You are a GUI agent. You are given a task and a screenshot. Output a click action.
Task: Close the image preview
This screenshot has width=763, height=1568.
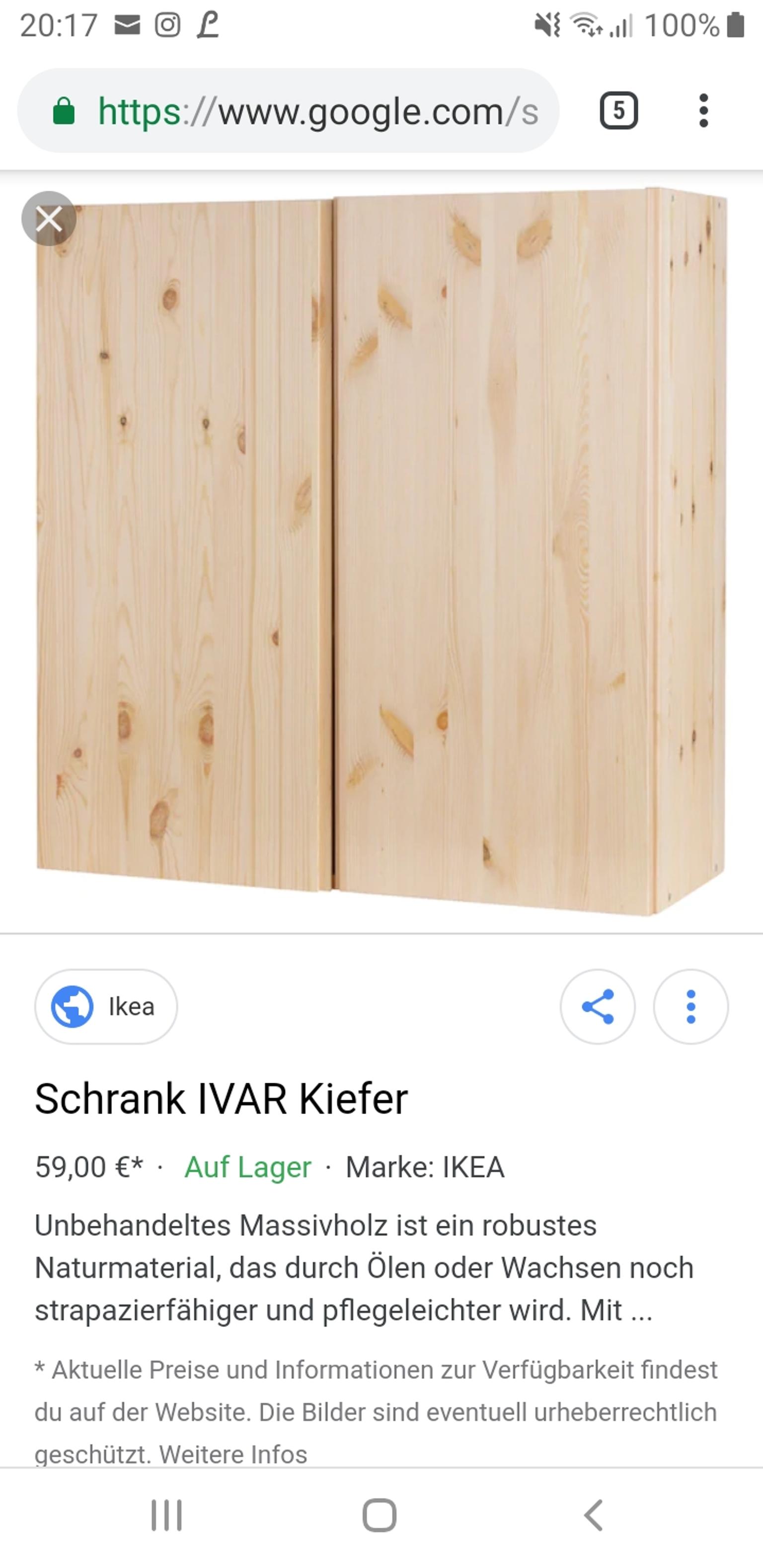(49, 219)
